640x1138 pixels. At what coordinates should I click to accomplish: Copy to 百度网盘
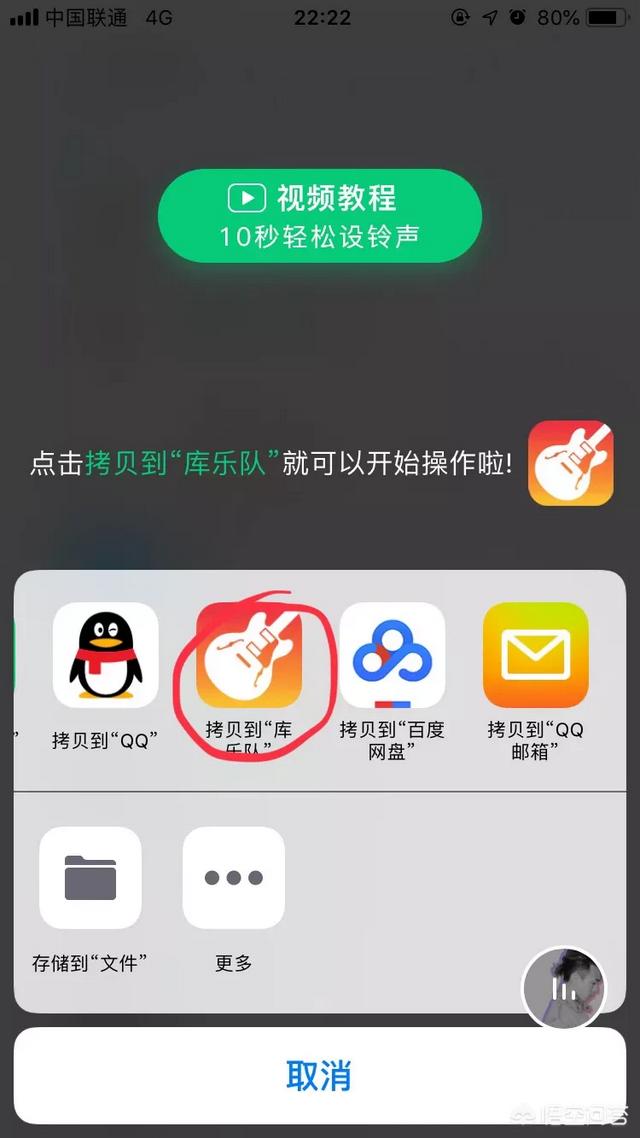coord(392,655)
